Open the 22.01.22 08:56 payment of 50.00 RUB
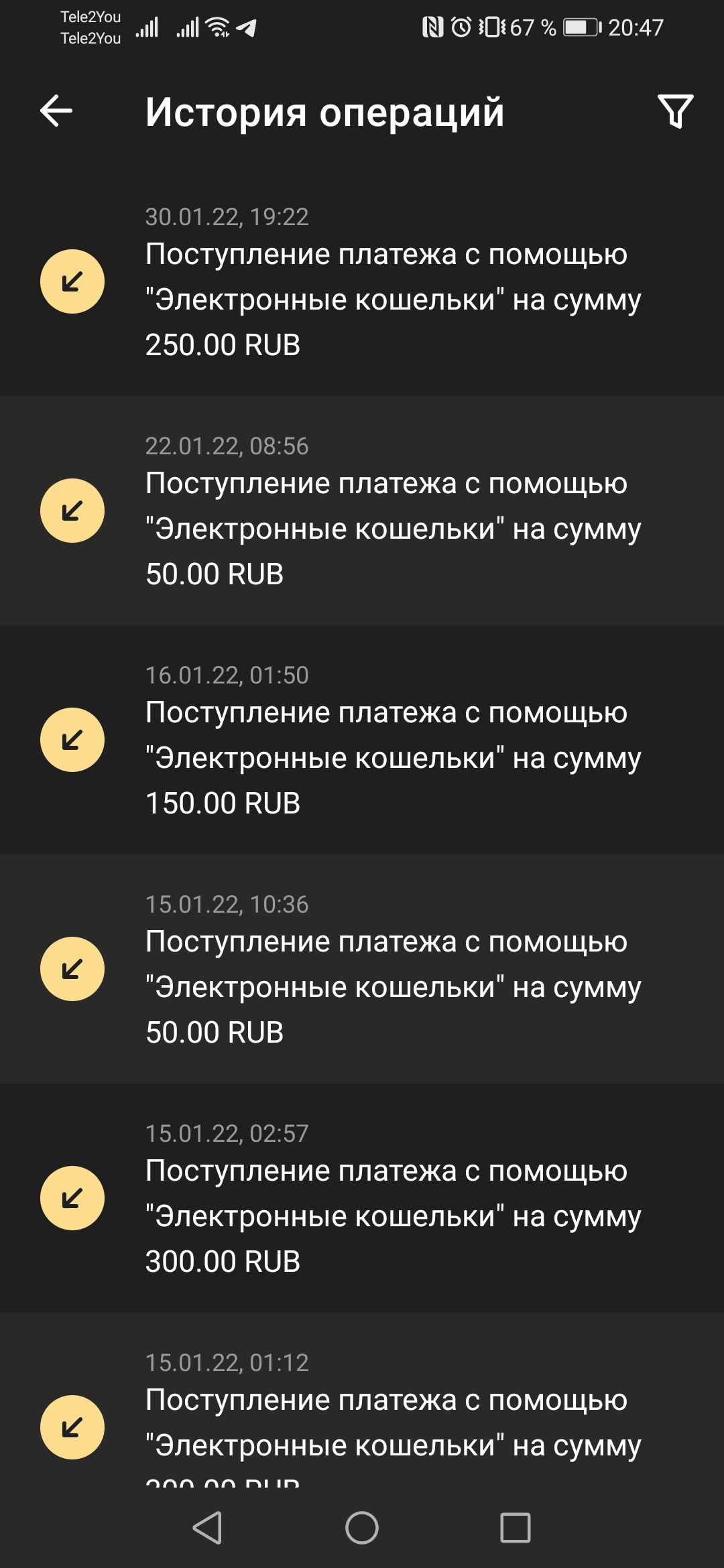The width and height of the screenshot is (724, 1568). (362, 511)
